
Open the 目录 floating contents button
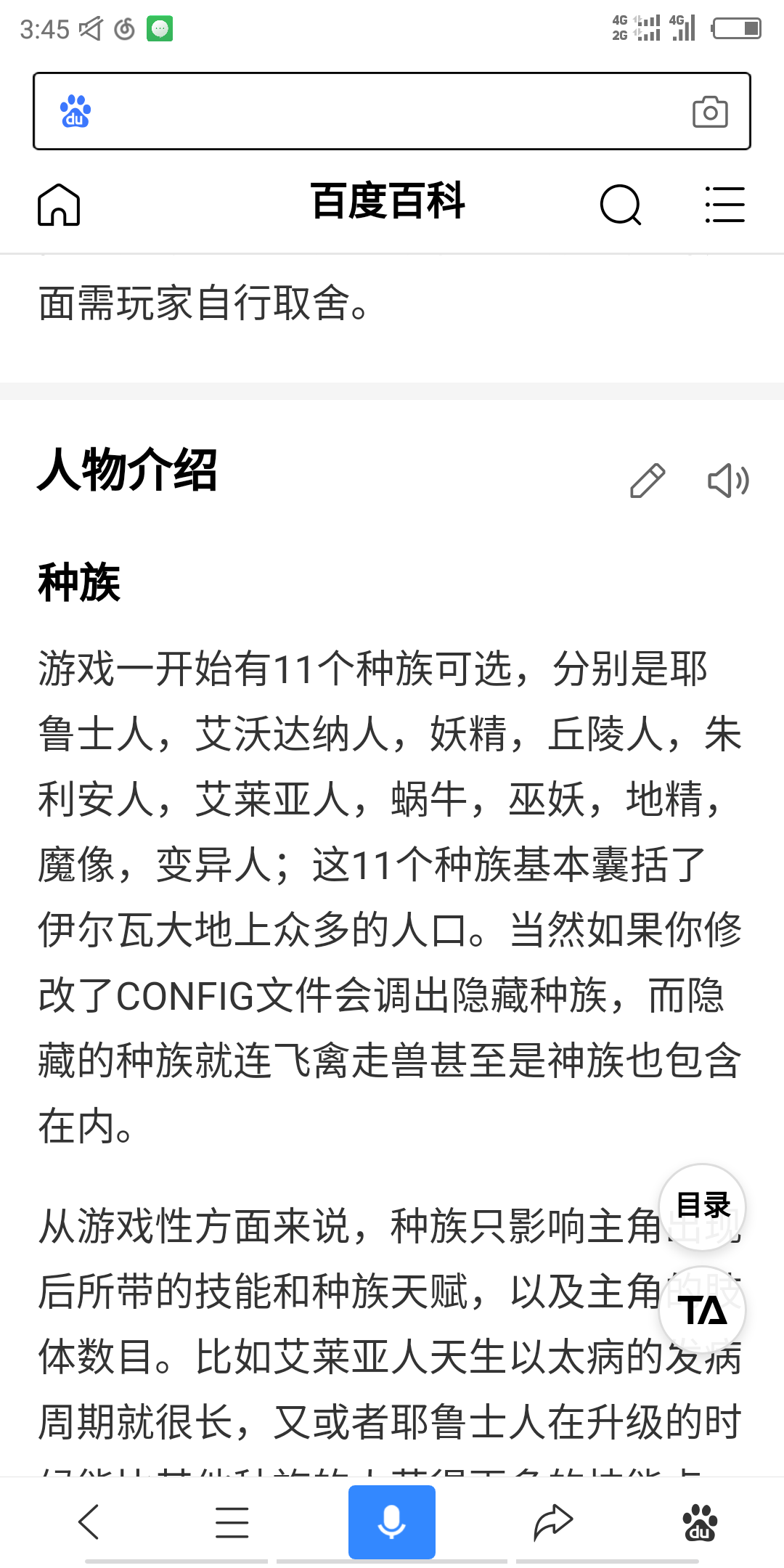pyautogui.click(x=702, y=1206)
